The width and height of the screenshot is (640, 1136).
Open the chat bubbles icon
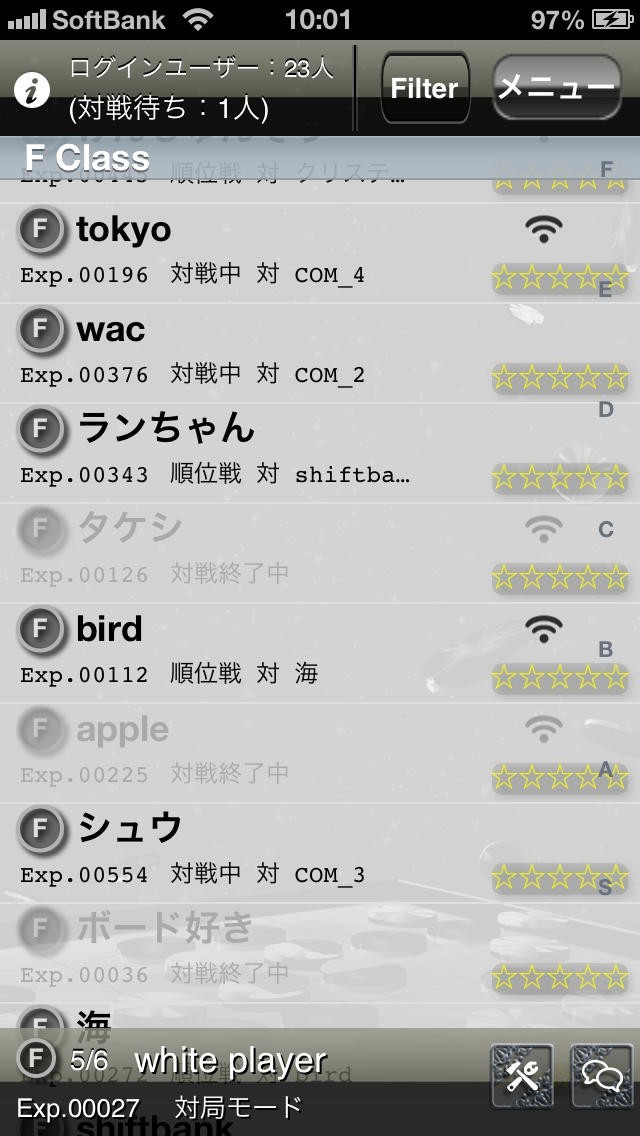601,1076
